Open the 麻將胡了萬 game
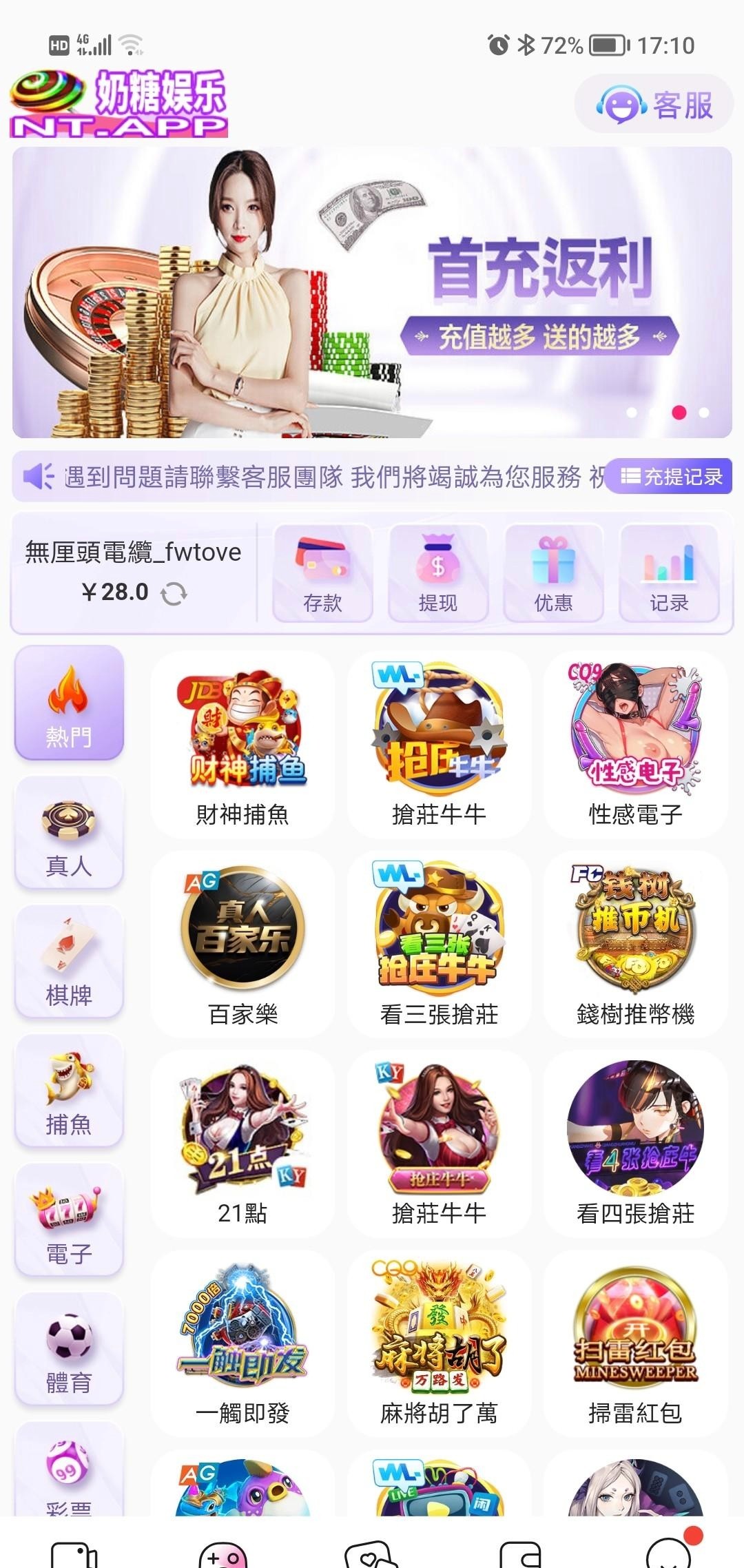 [x=439, y=1343]
